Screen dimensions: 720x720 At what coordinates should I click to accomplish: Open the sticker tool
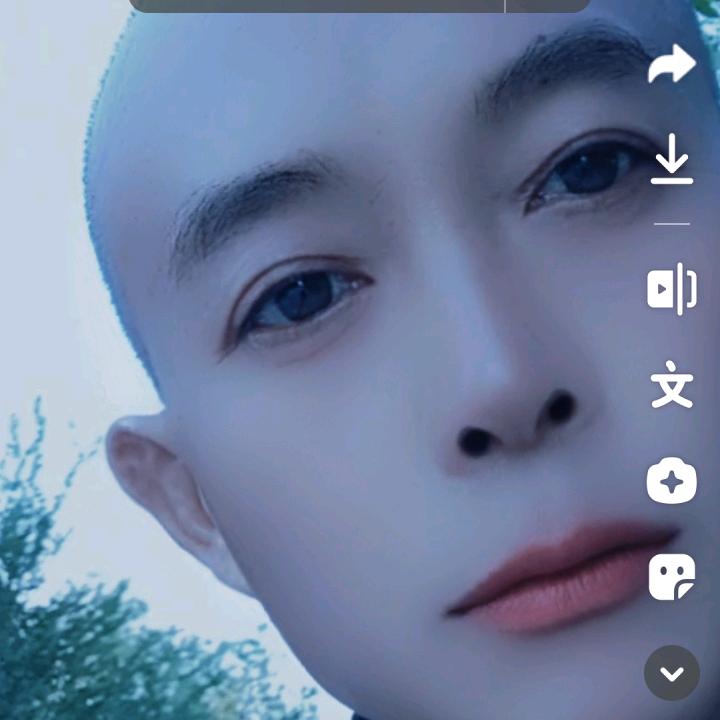(671, 577)
